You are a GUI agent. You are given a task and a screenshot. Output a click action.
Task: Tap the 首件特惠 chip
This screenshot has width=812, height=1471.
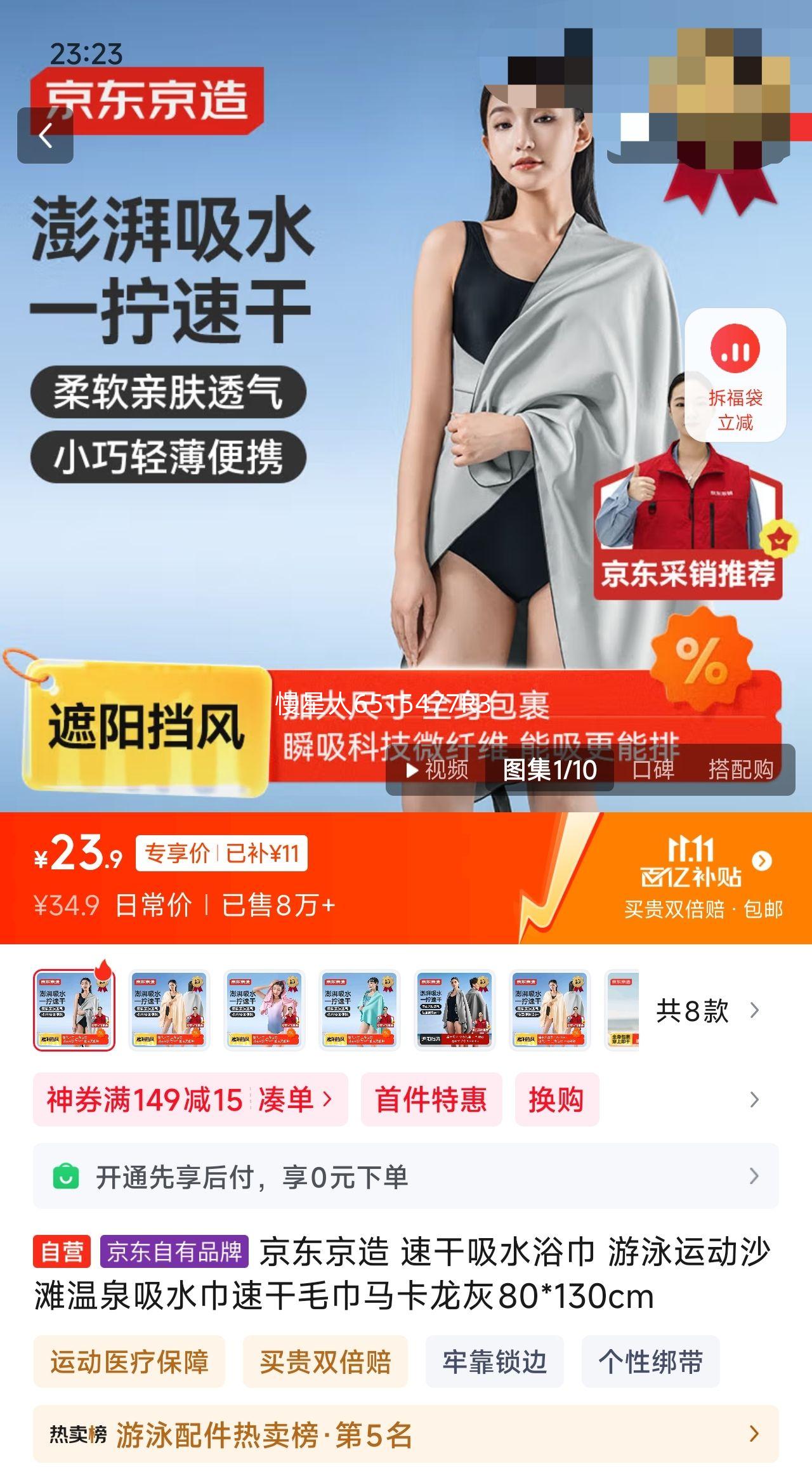pyautogui.click(x=431, y=1099)
